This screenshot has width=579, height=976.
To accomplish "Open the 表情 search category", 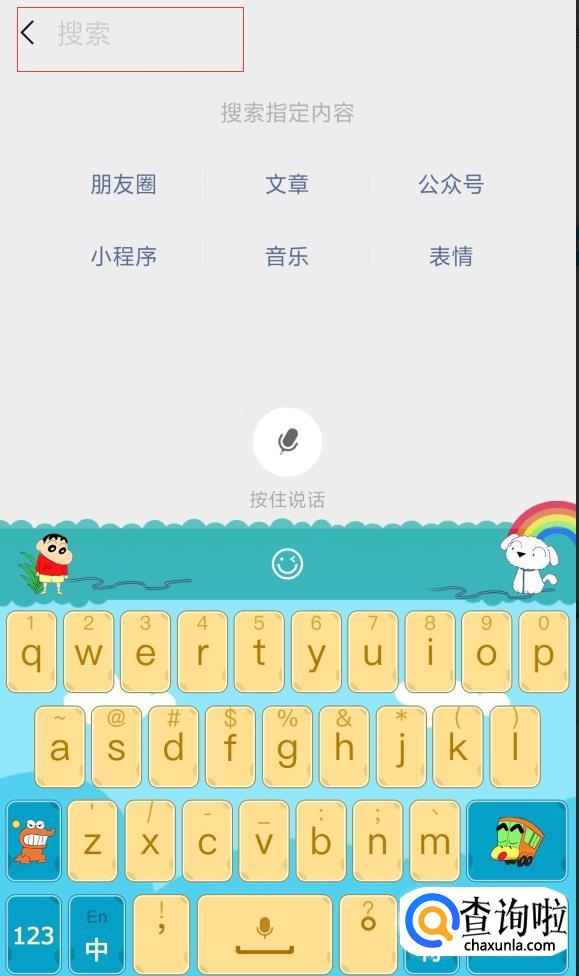I will [x=451, y=256].
